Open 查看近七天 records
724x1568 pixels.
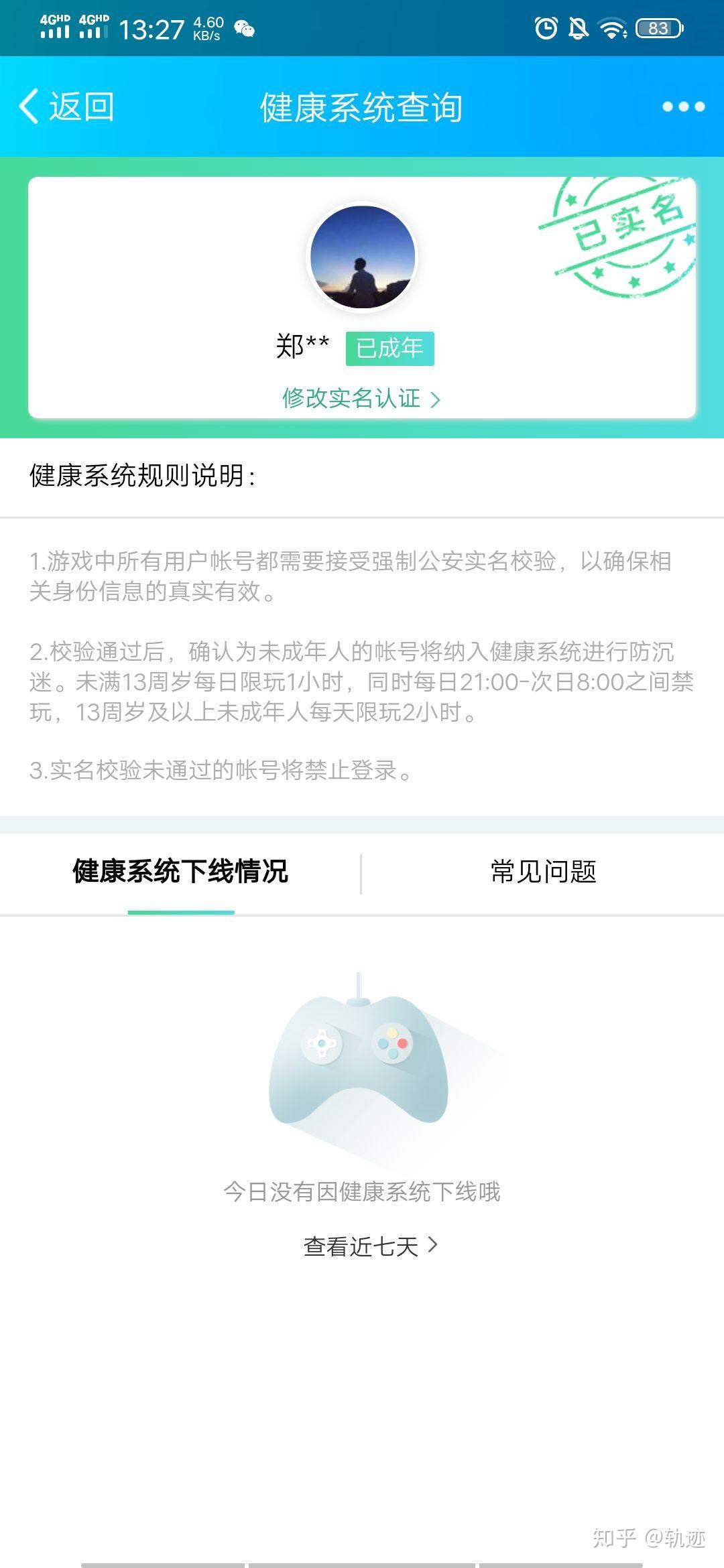(x=370, y=1246)
